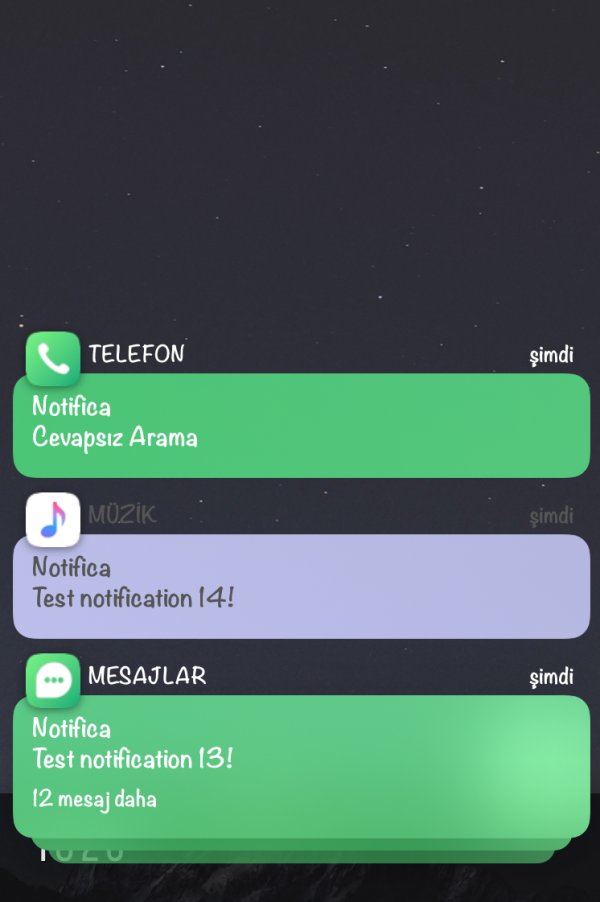Open the Telefon missed call notification

click(x=300, y=425)
